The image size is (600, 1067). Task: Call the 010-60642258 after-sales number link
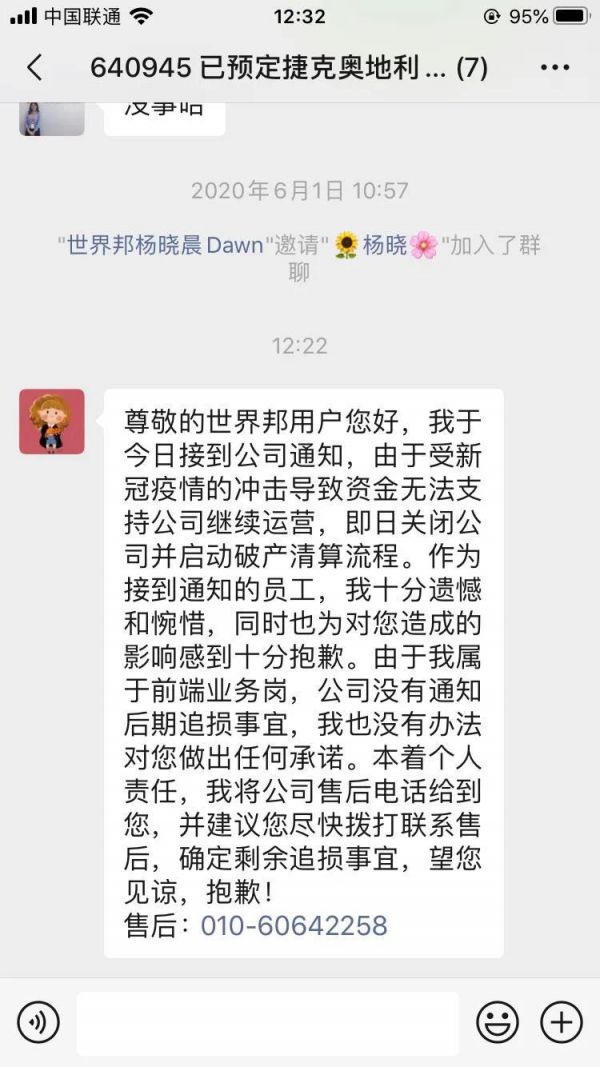(293, 926)
